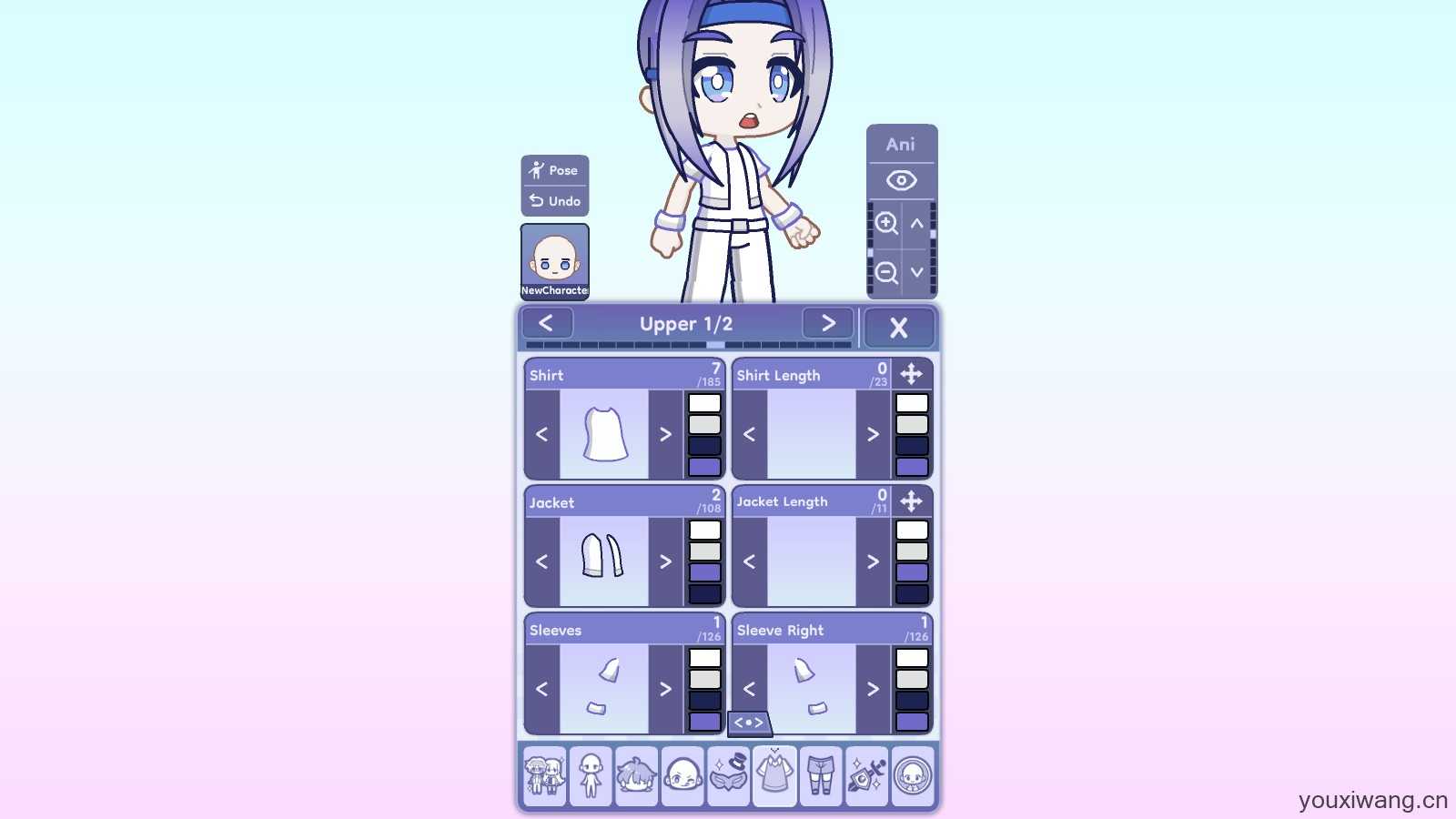This screenshot has width=1456, height=819.
Task: Zoom out from the character
Action: pos(886,272)
